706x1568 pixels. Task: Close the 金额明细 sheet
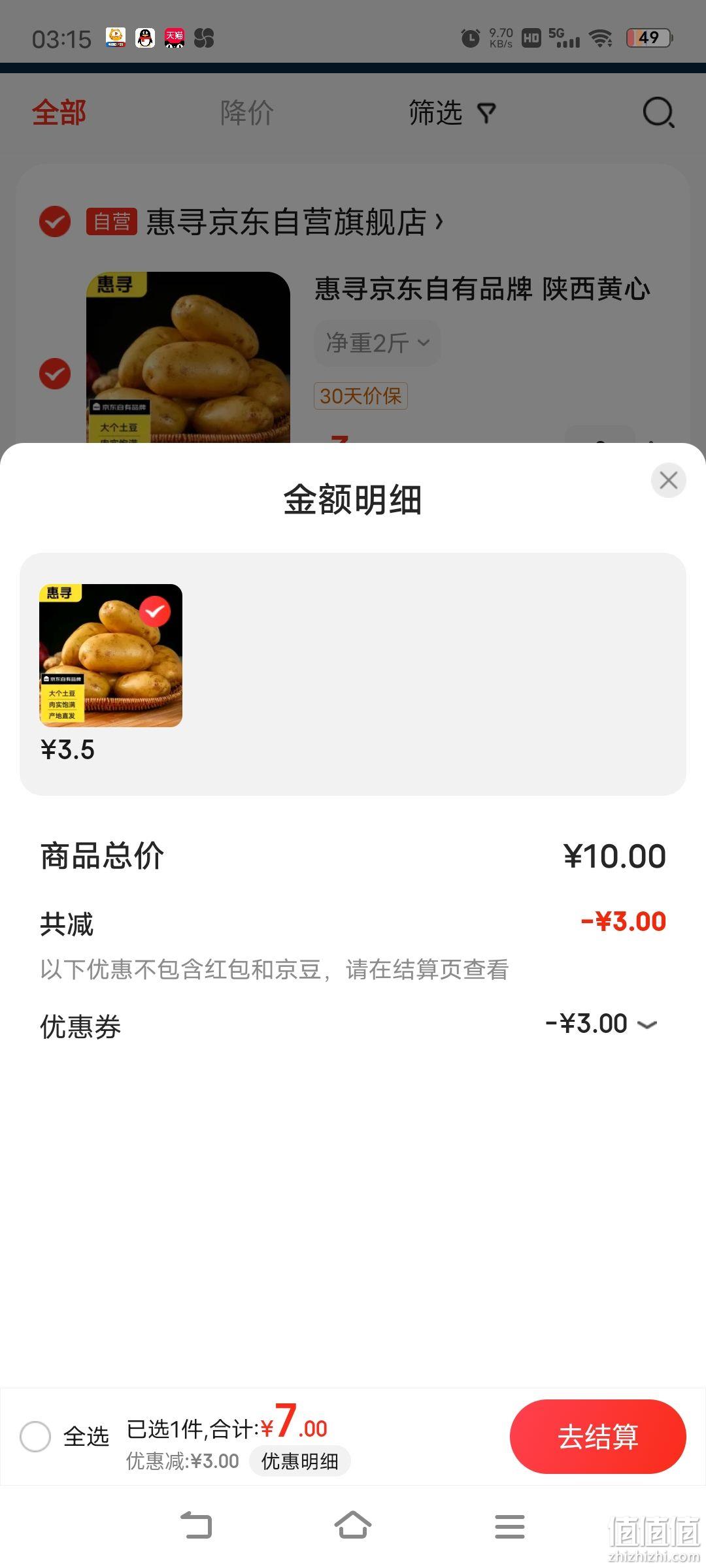point(668,480)
